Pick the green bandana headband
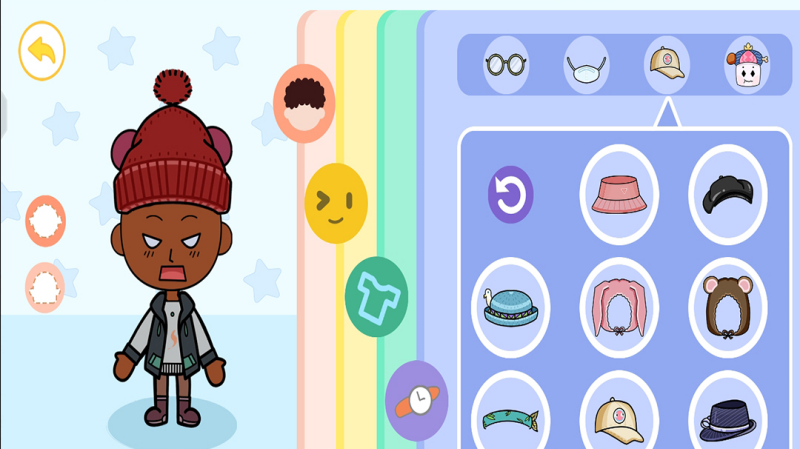This screenshot has width=800, height=449. 510,415
